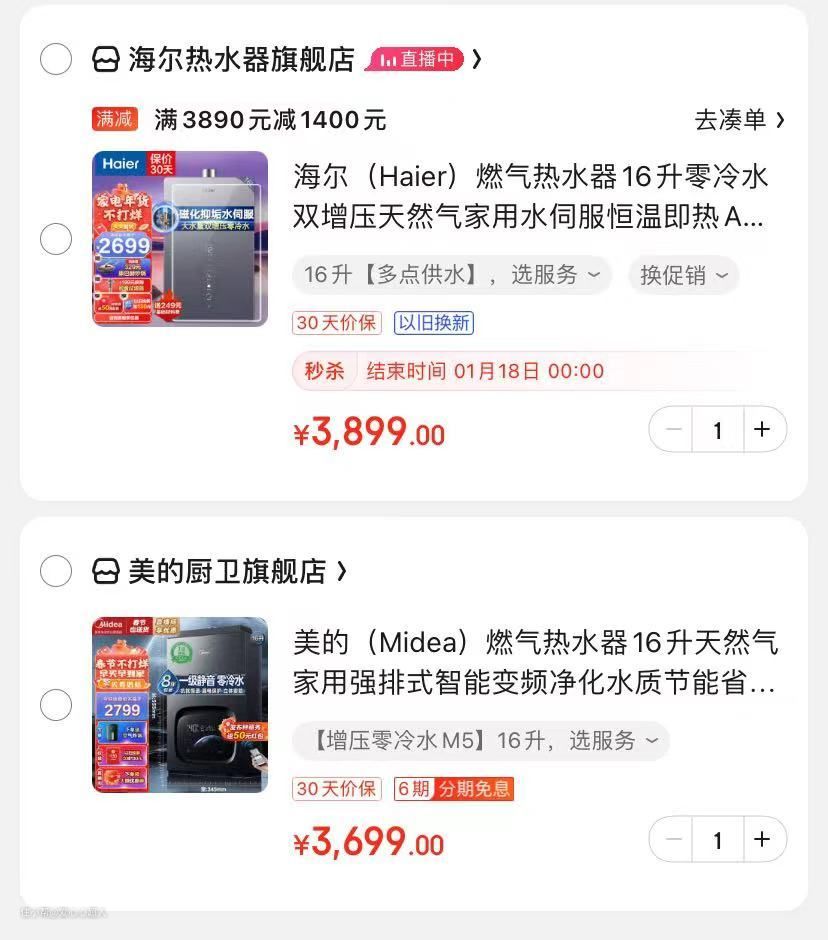Edit the Midea heater quantity field

717,840
